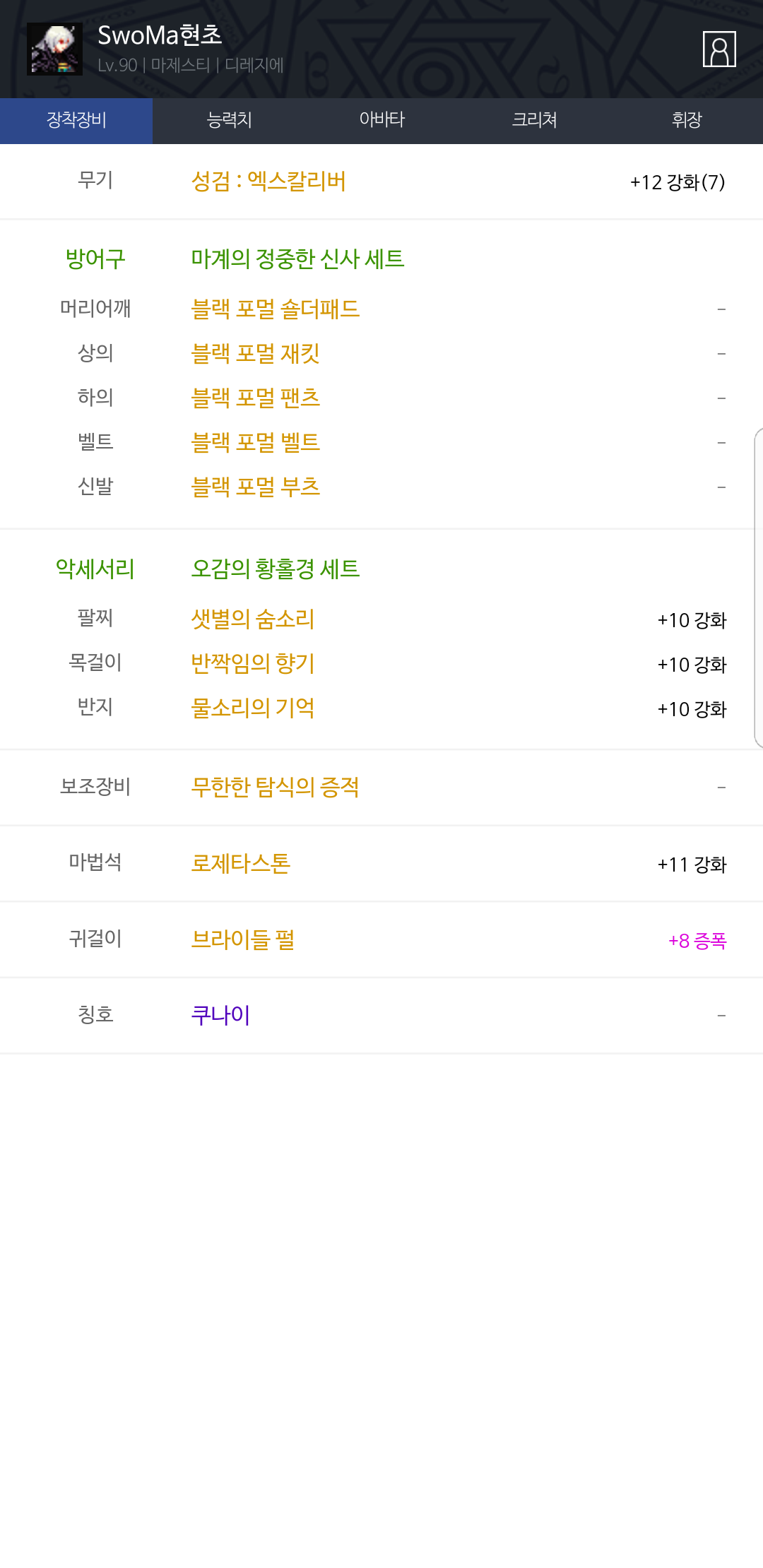Select the 장착장비 tab
The image size is (763, 1568).
(x=76, y=121)
